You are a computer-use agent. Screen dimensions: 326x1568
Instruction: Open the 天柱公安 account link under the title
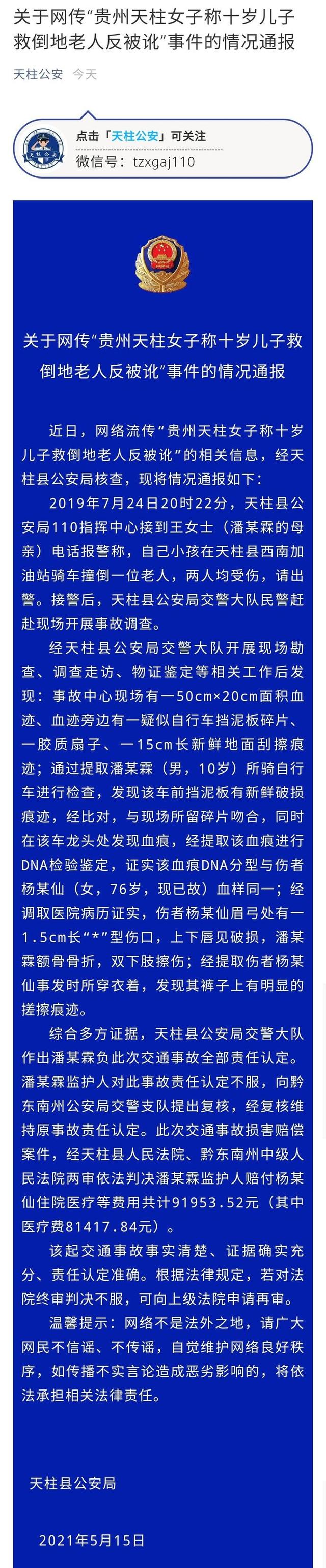pyautogui.click(x=38, y=74)
